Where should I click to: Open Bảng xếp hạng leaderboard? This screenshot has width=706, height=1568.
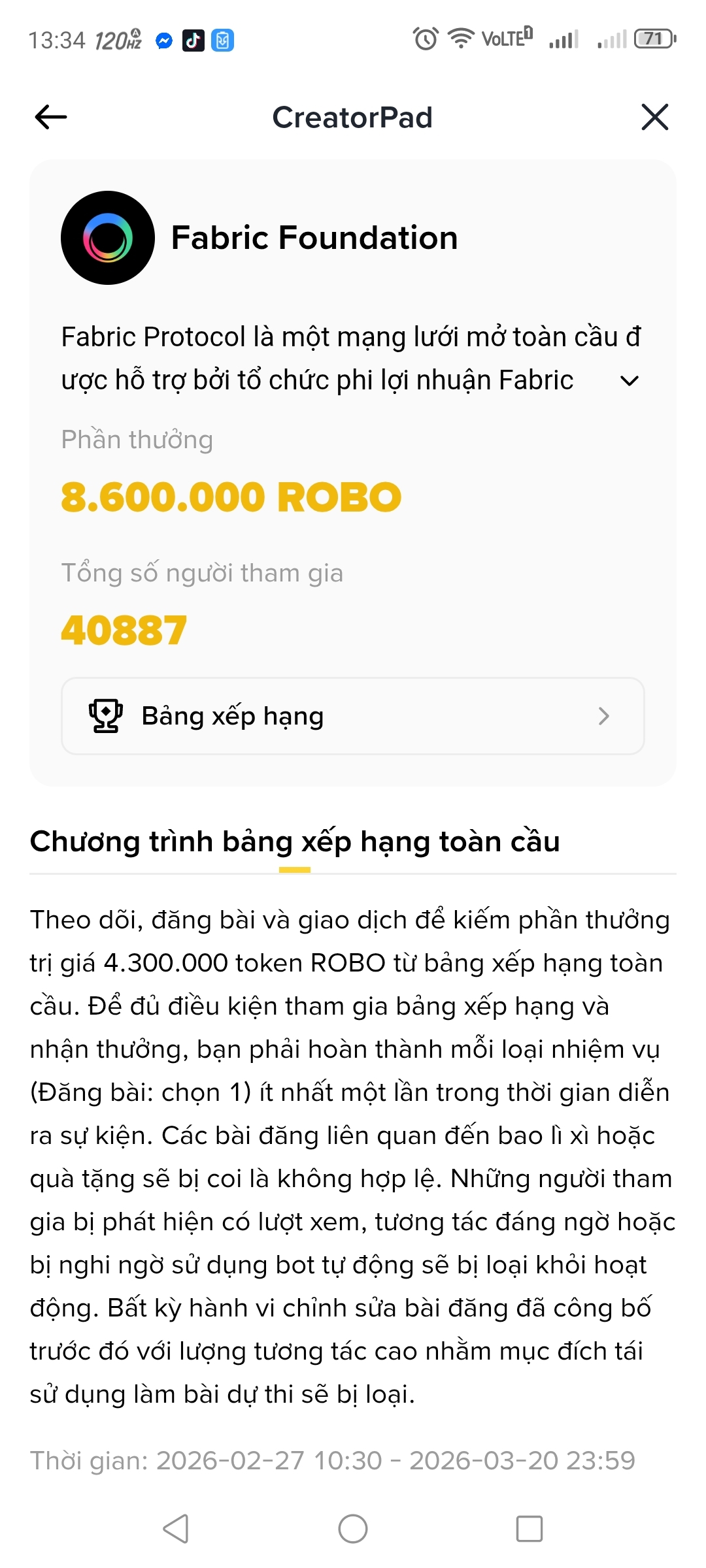(x=353, y=716)
